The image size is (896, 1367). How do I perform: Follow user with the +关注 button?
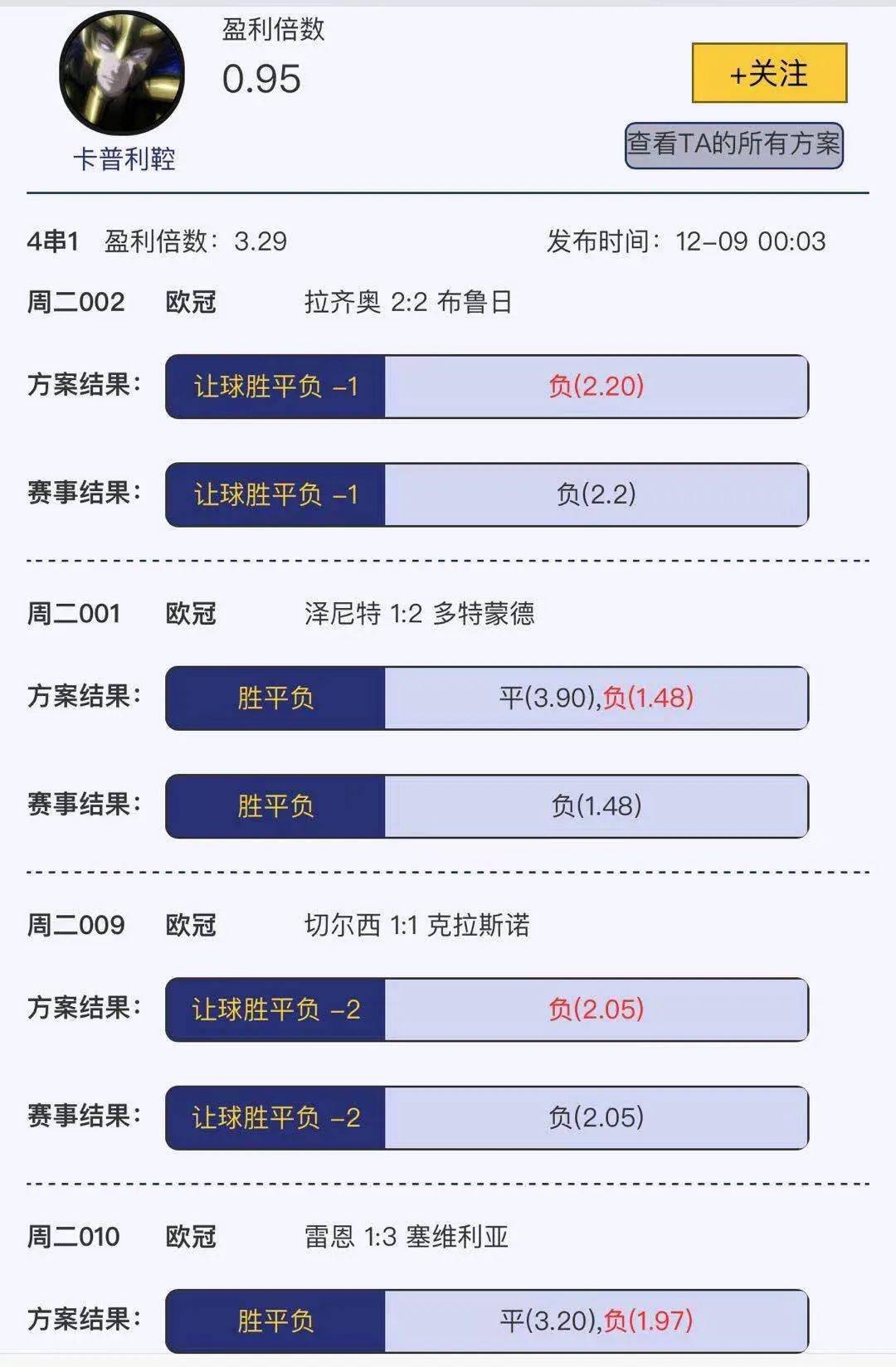769,74
